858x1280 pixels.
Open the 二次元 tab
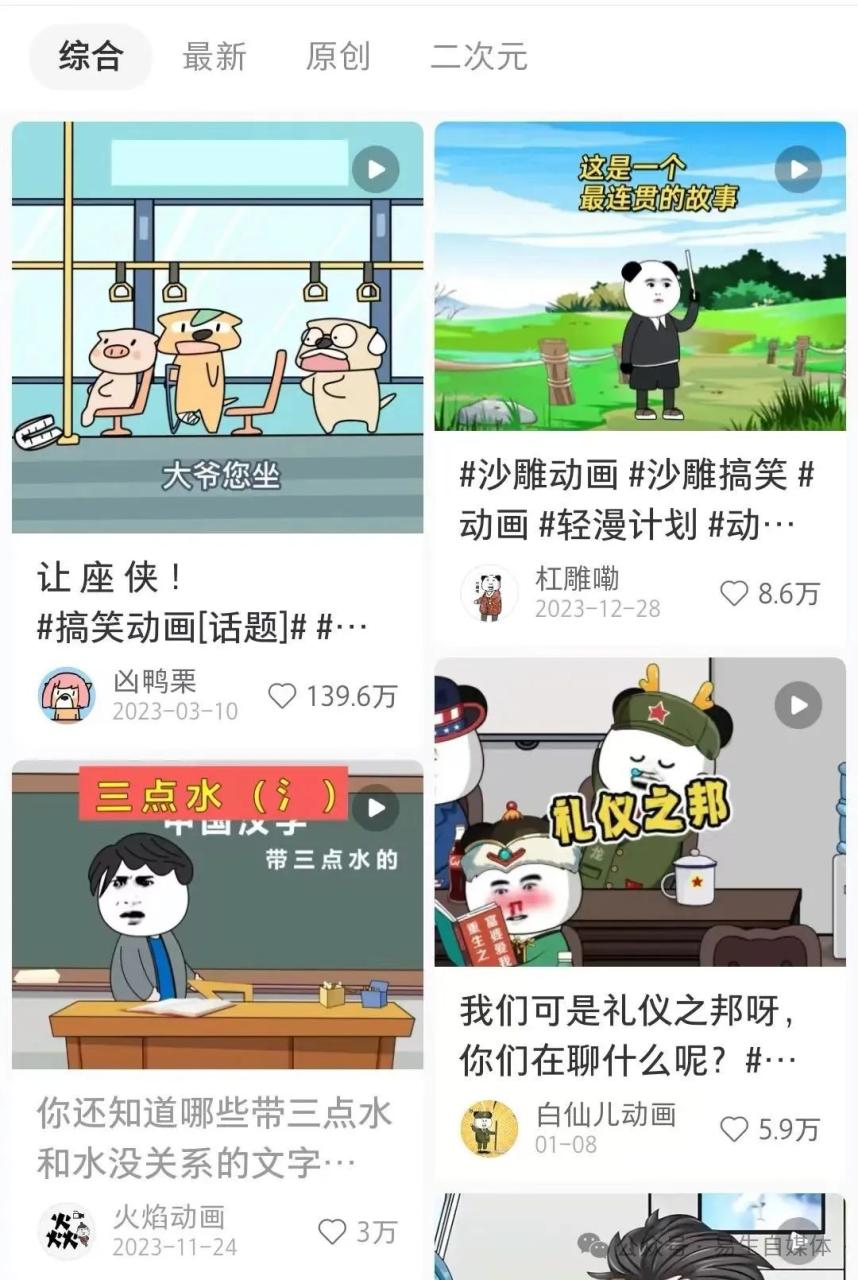[478, 57]
